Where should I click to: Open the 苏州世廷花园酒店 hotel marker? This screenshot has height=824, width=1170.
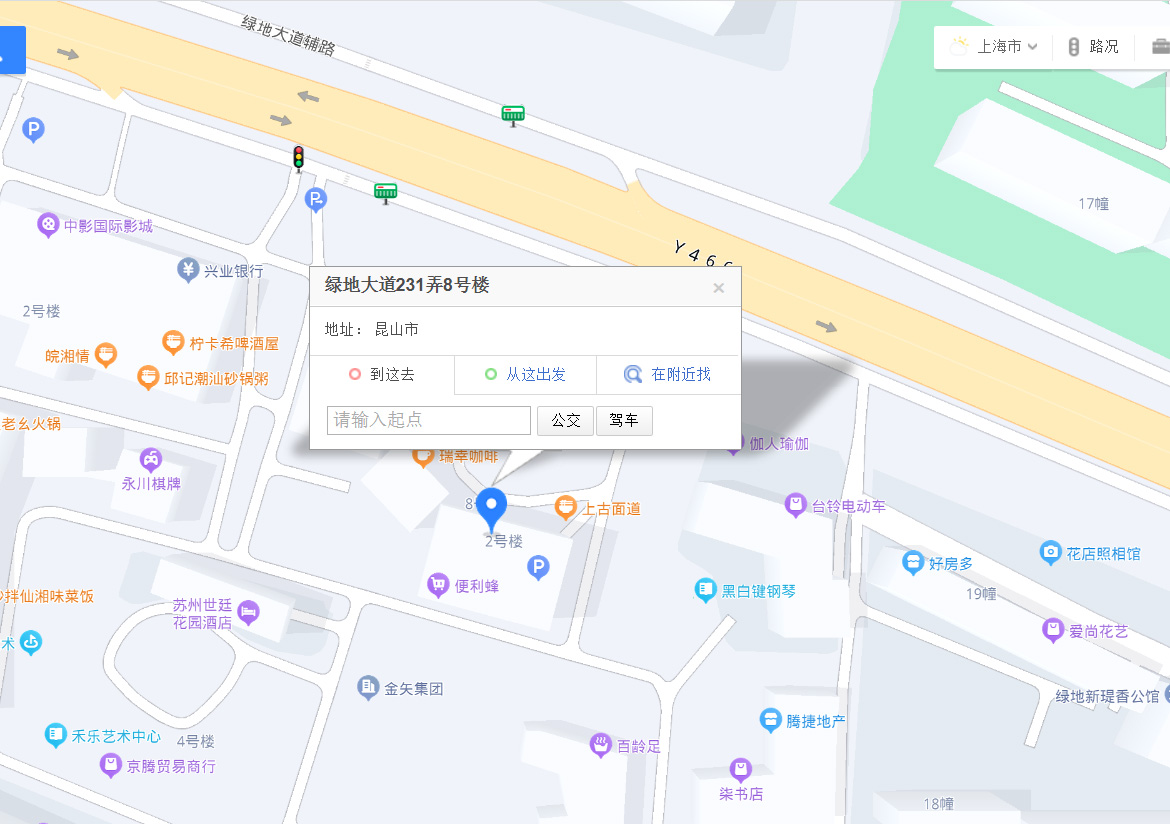(249, 613)
